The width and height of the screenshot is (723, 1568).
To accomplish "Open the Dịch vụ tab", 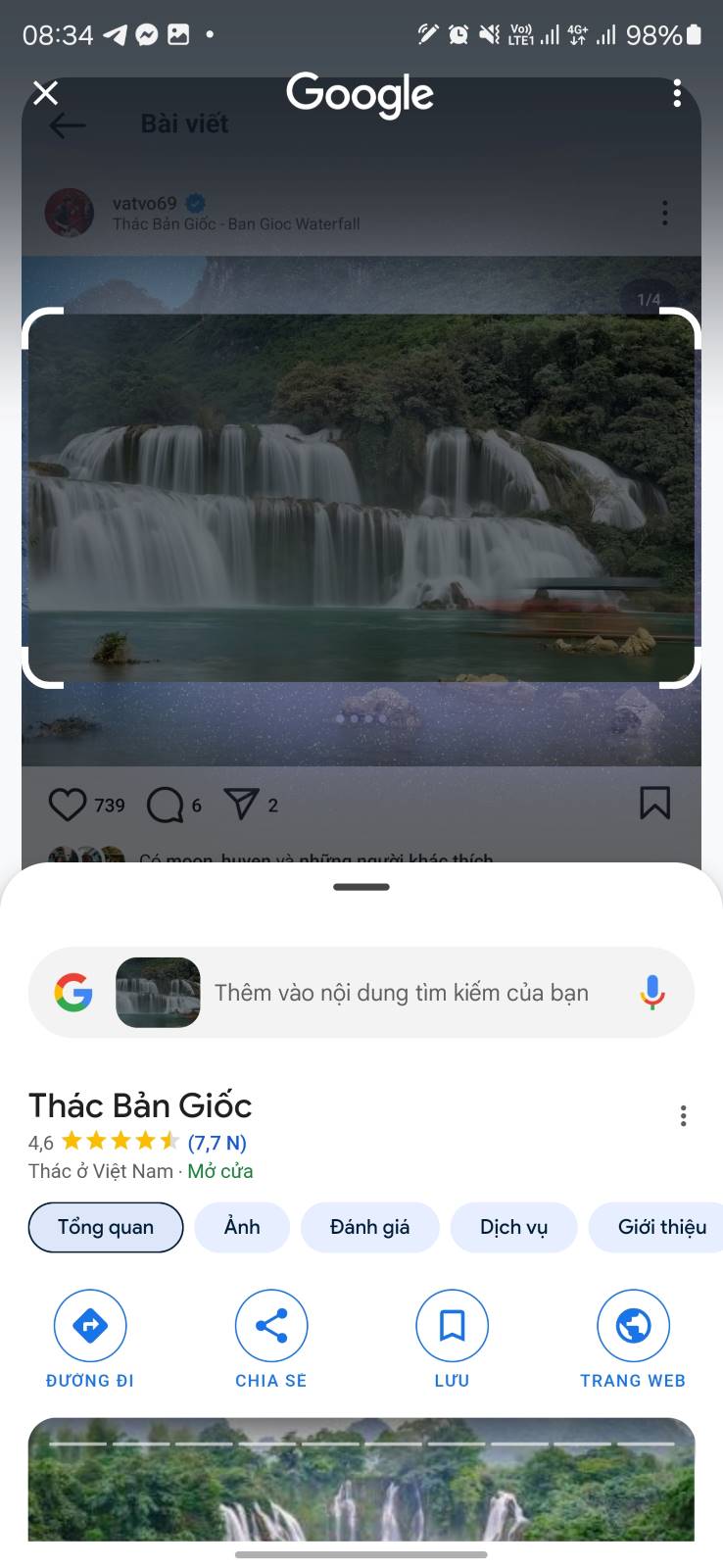I will pyautogui.click(x=513, y=1227).
